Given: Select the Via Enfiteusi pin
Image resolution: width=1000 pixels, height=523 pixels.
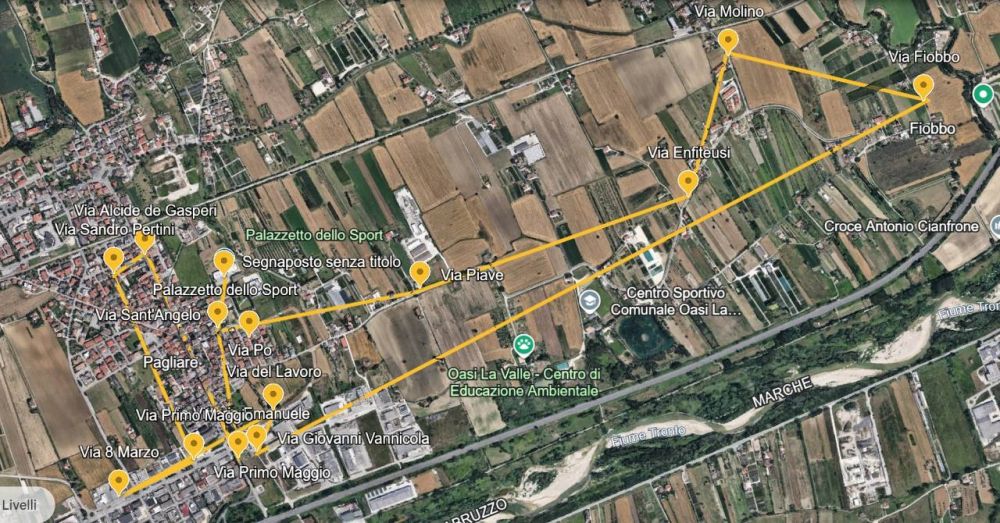Looking at the screenshot, I should tap(688, 181).
